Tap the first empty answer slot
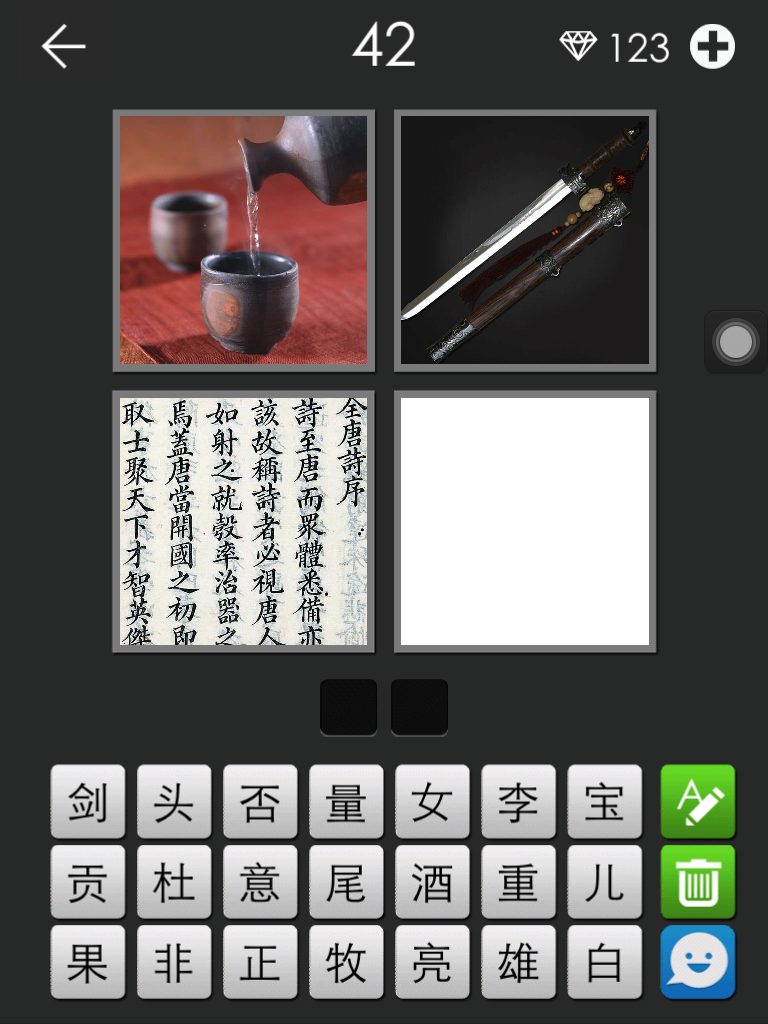The width and height of the screenshot is (768, 1024). point(349,707)
